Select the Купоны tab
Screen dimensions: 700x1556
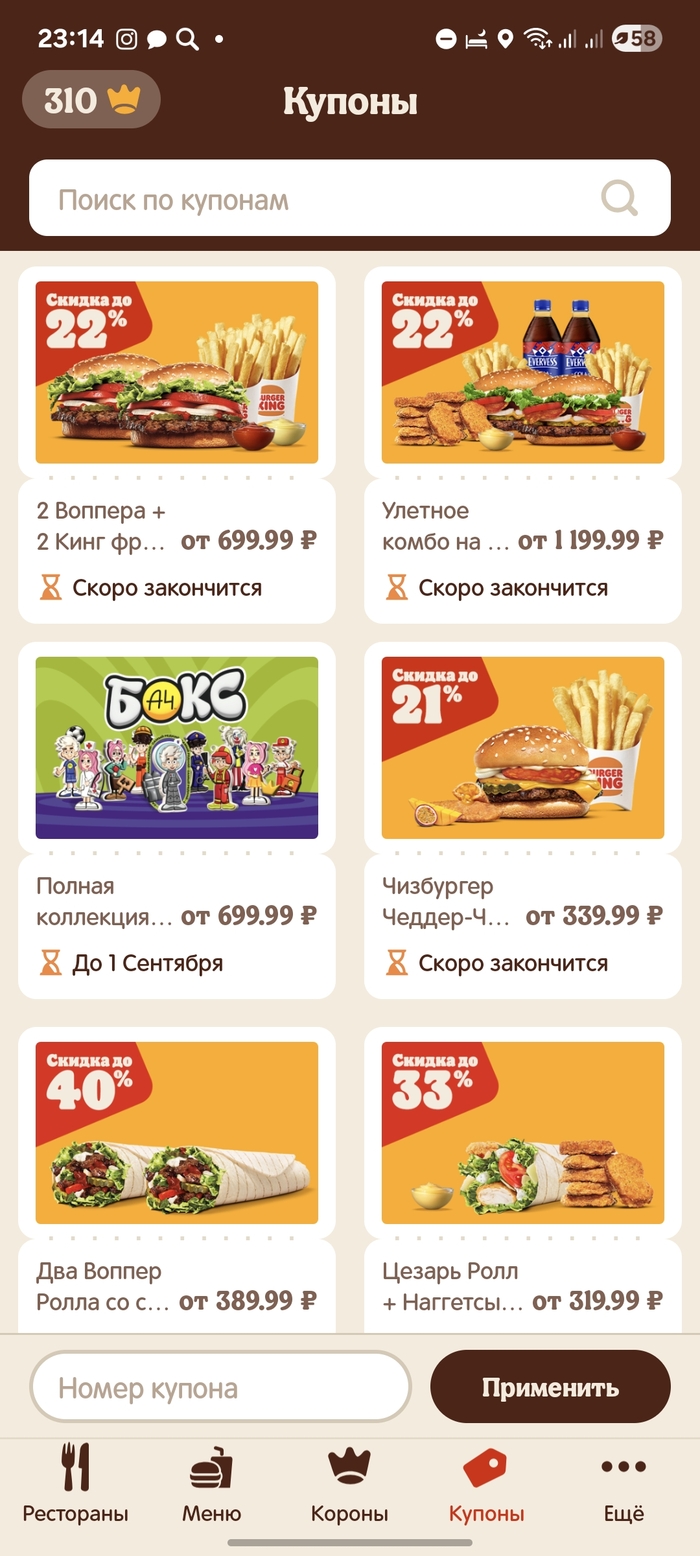click(486, 1482)
